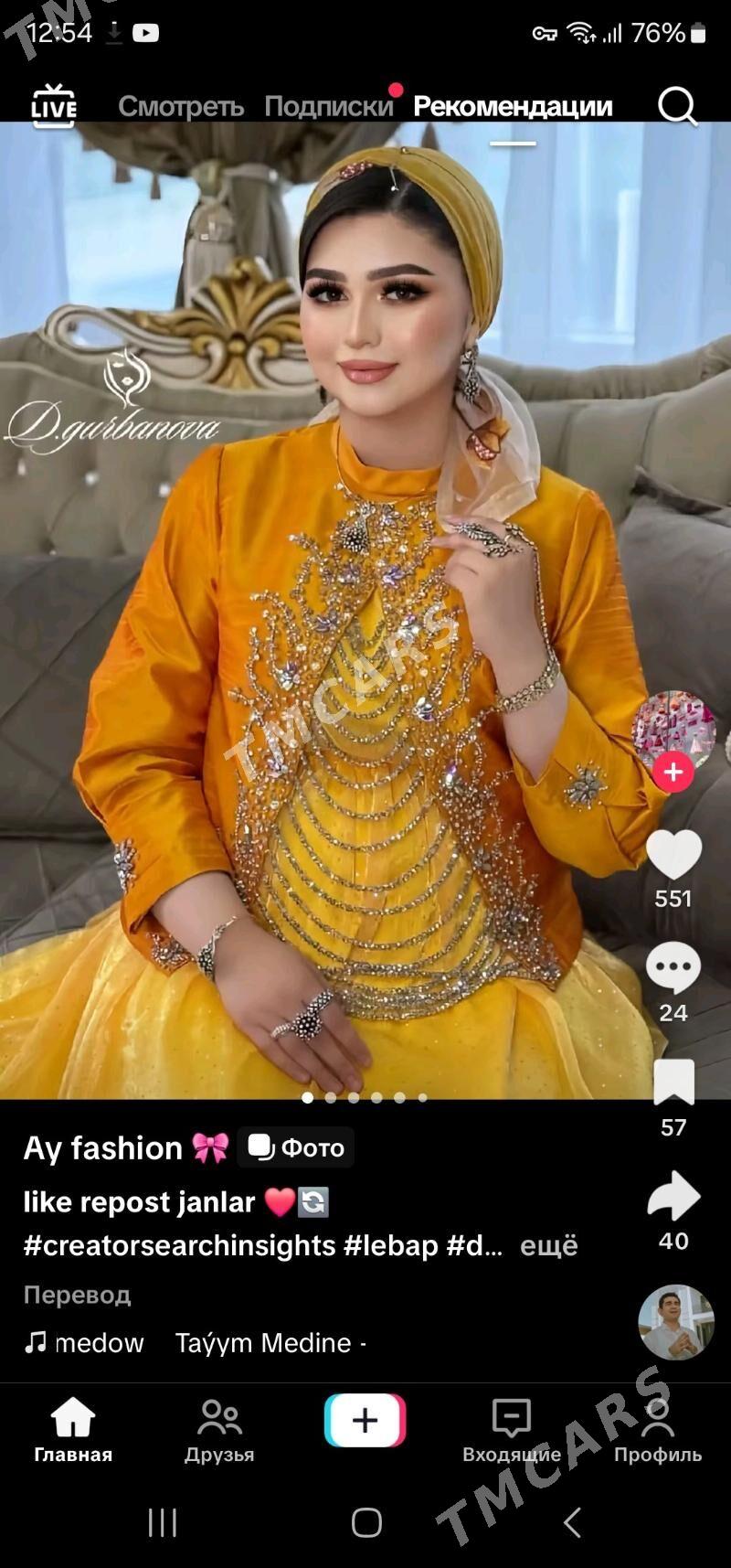The width and height of the screenshot is (731, 1568).
Task: Open the LIVE streams icon
Action: point(53,106)
